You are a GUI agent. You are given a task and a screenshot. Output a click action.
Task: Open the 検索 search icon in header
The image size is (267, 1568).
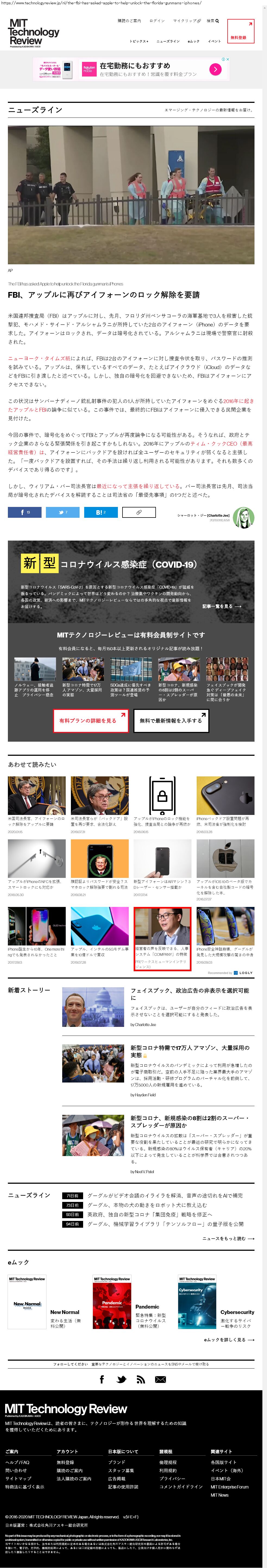(212, 21)
